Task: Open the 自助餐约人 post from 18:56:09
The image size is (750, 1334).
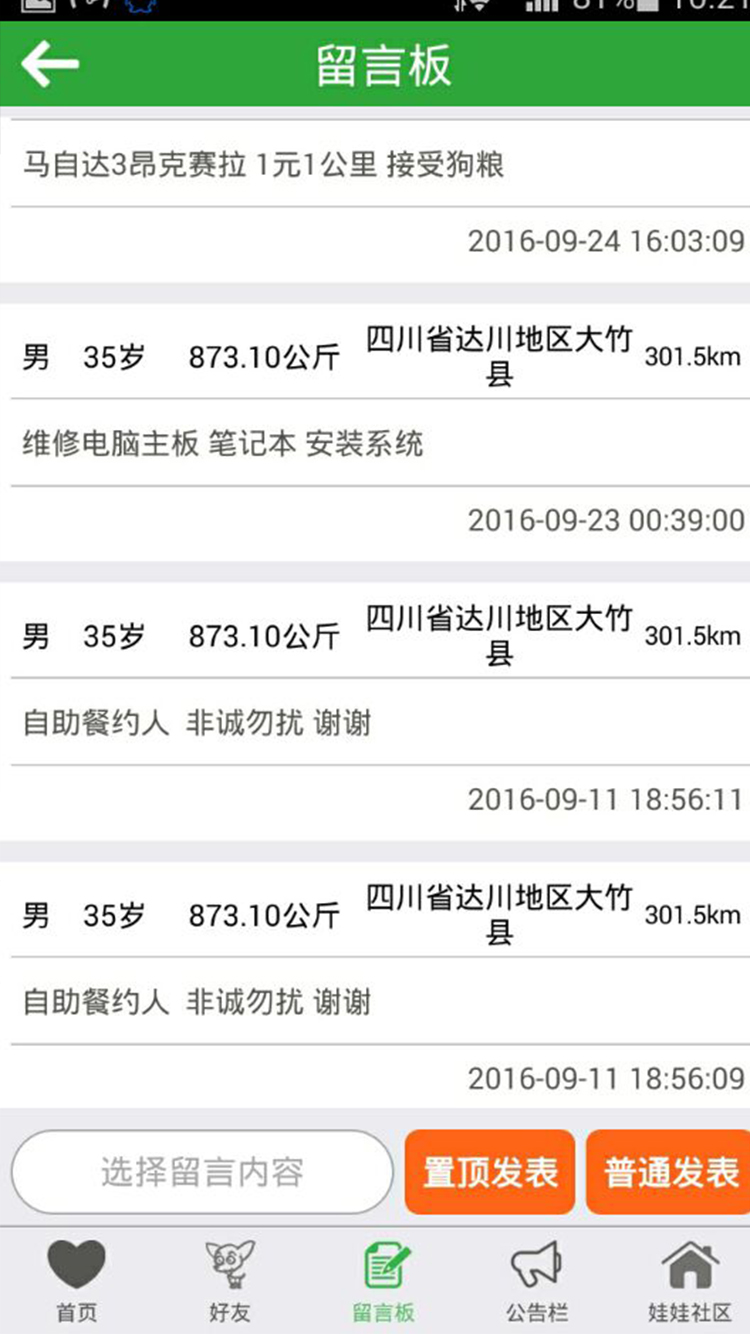Action: pyautogui.click(x=197, y=1002)
